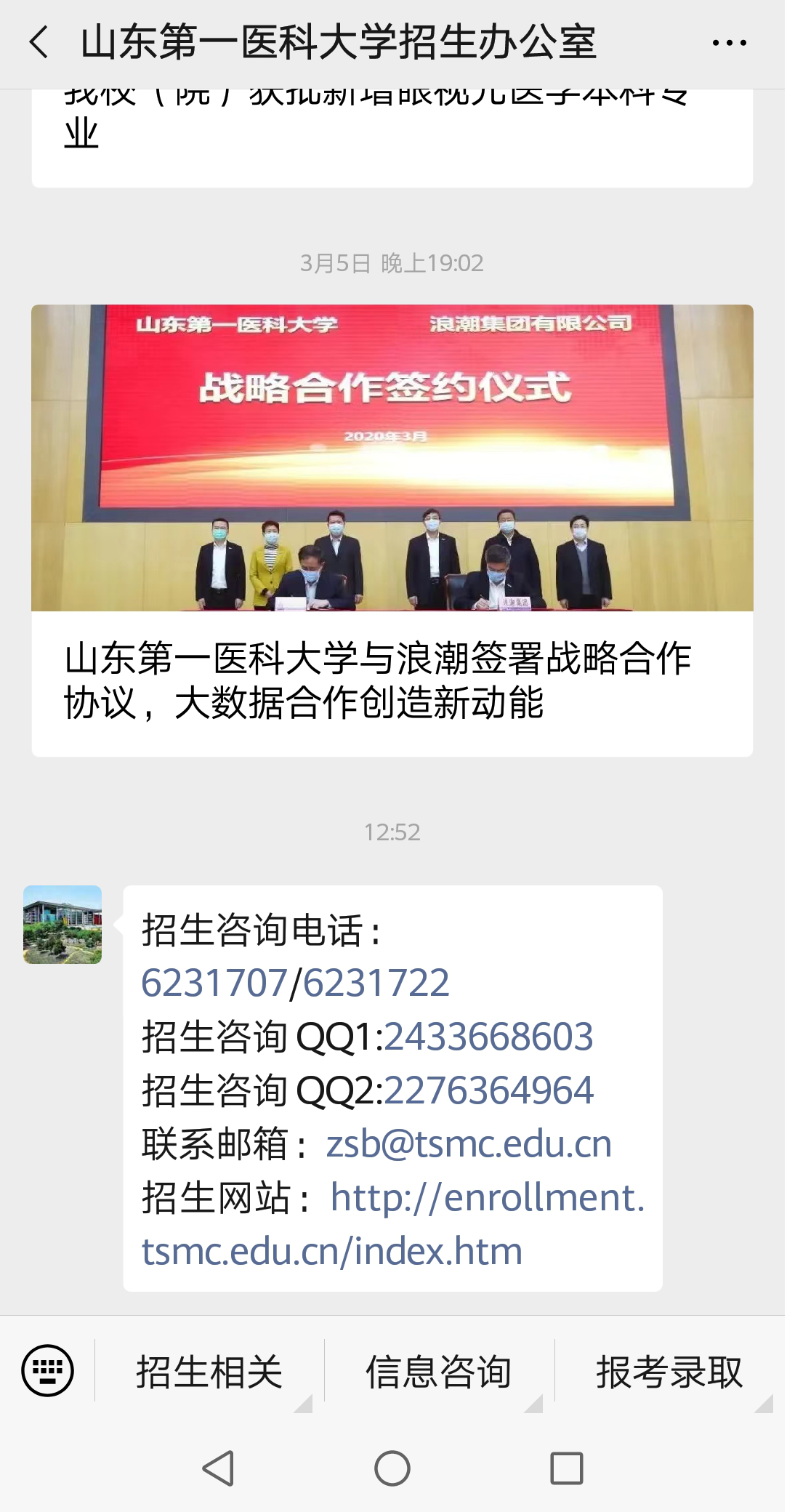Tap the email zsb@tsmc.edu.cn
The width and height of the screenshot is (787, 1512).
pos(469,1144)
